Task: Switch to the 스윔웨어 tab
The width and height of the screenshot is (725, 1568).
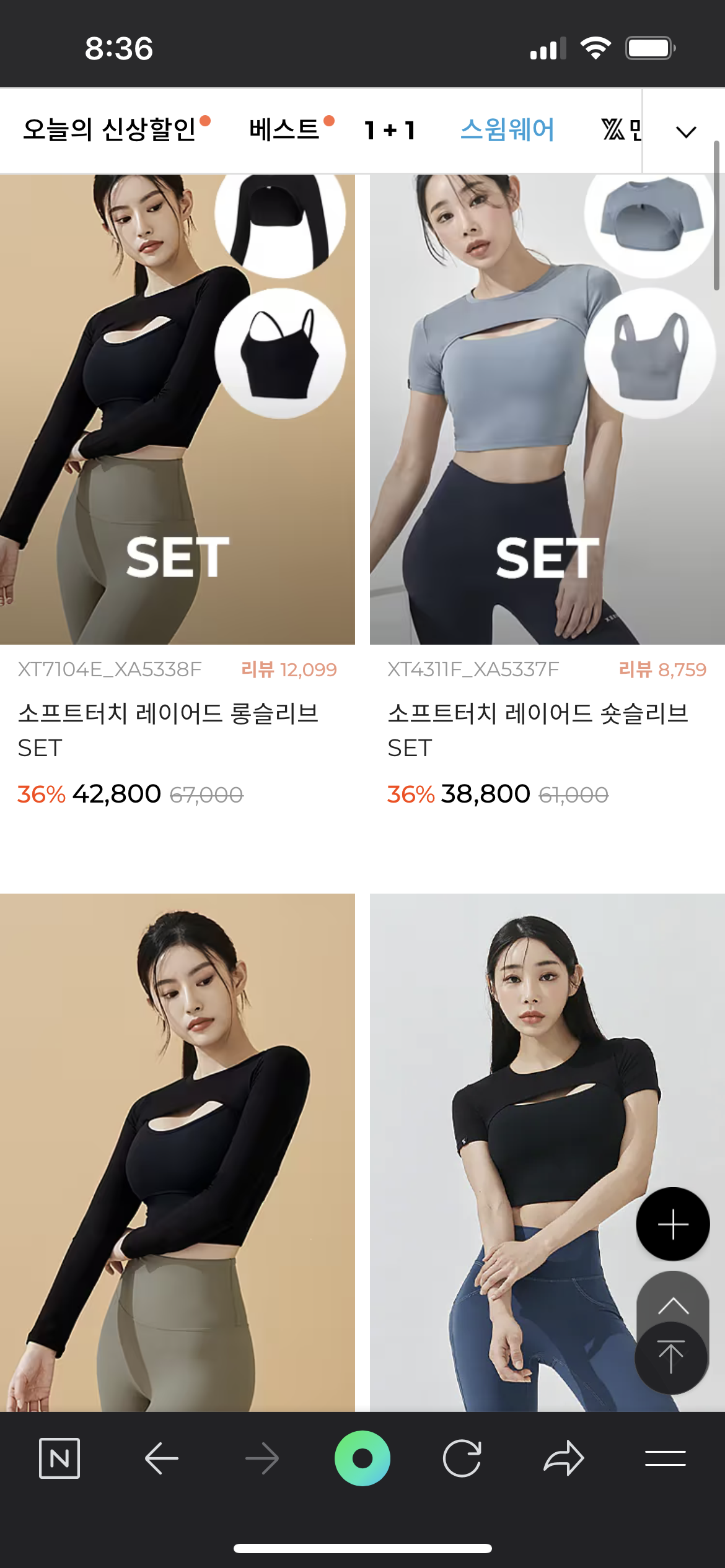Action: (507, 130)
